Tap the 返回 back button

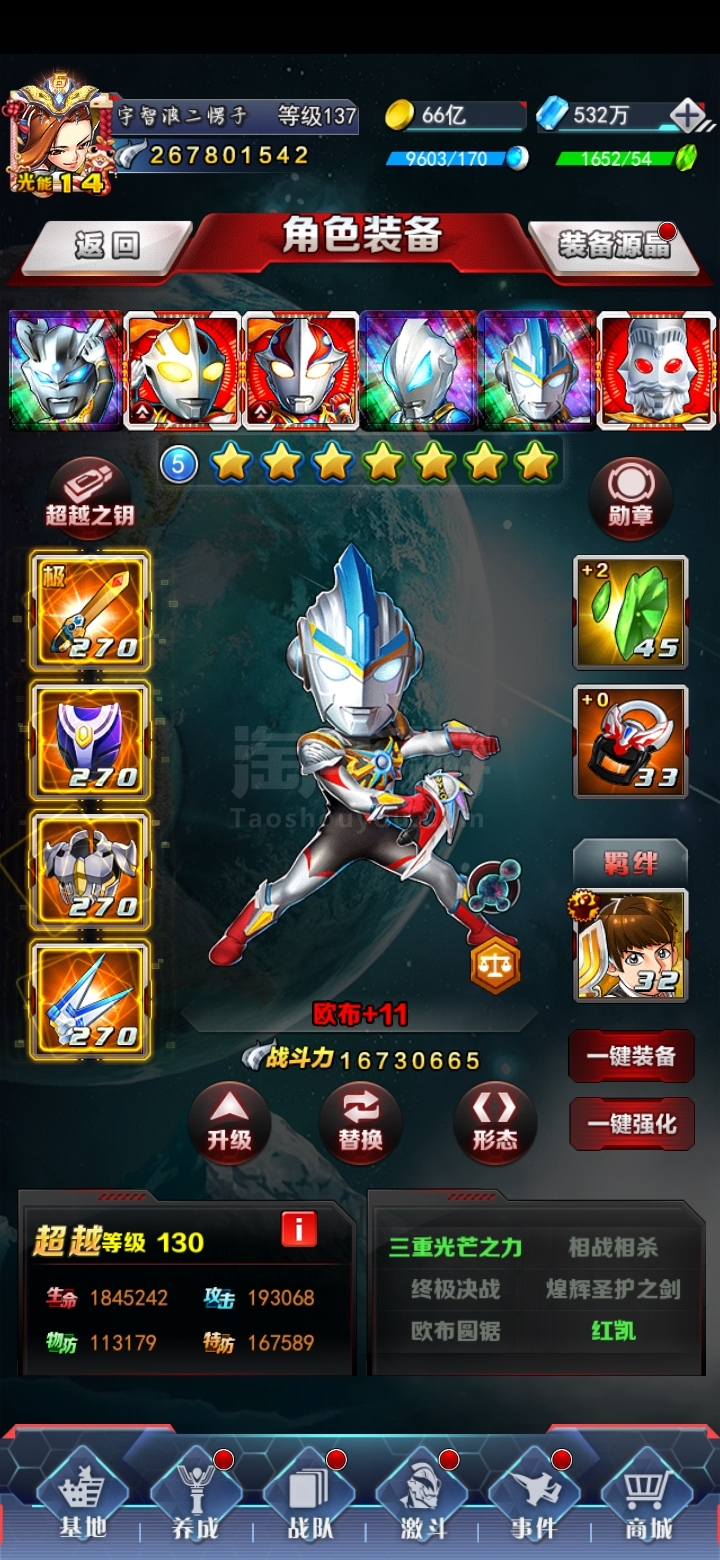click(x=107, y=246)
